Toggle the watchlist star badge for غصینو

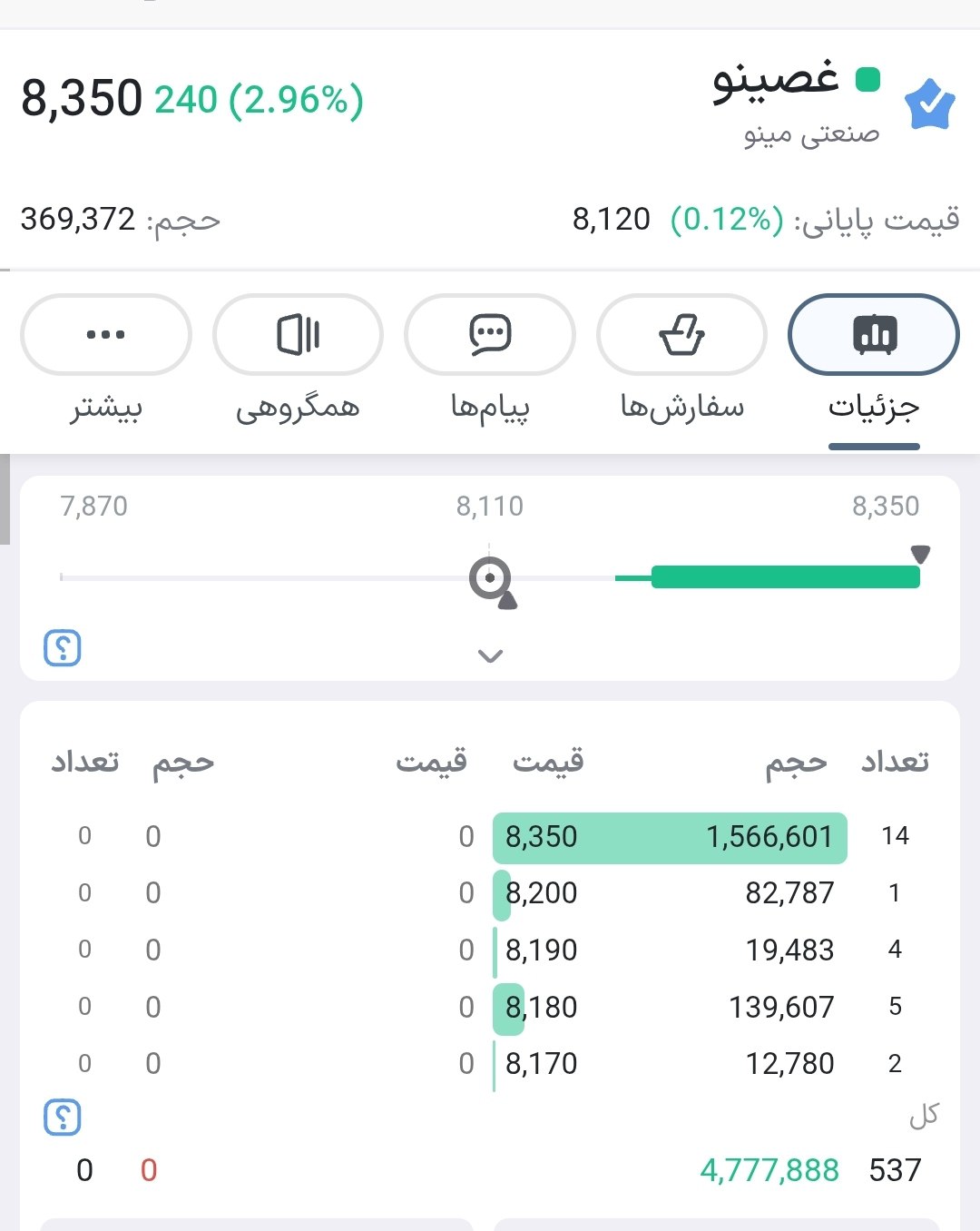click(x=930, y=104)
